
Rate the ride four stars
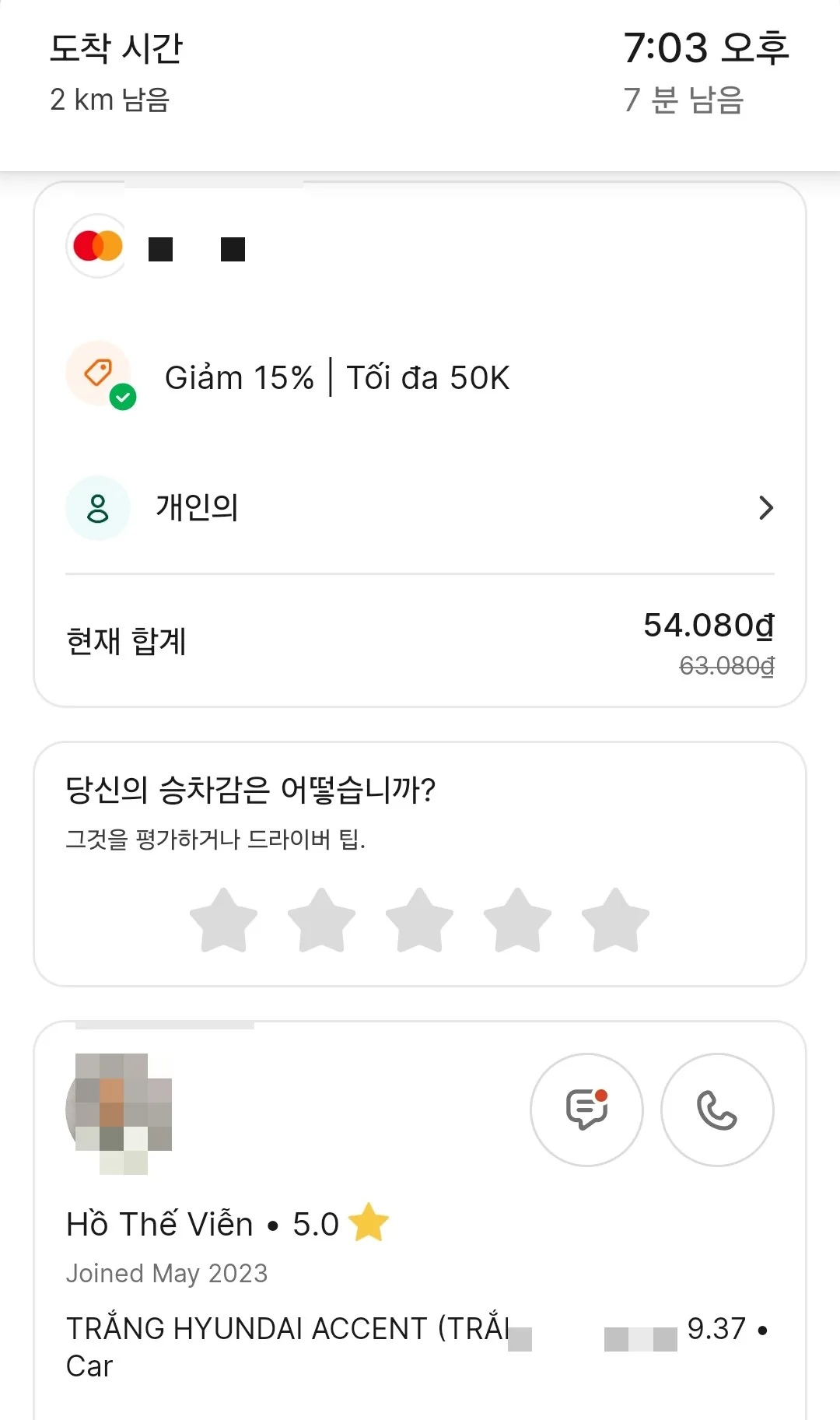click(x=518, y=920)
